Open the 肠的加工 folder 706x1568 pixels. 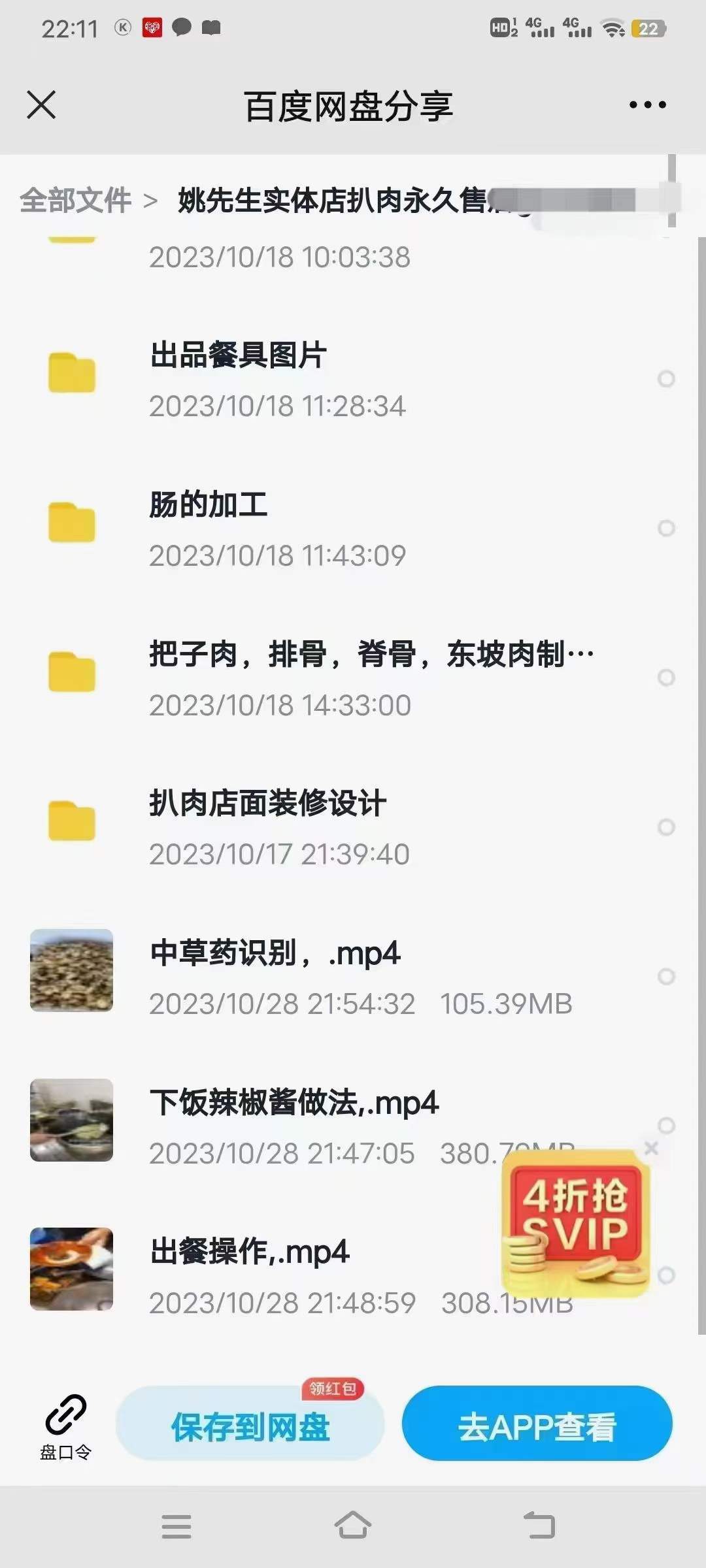208,506
